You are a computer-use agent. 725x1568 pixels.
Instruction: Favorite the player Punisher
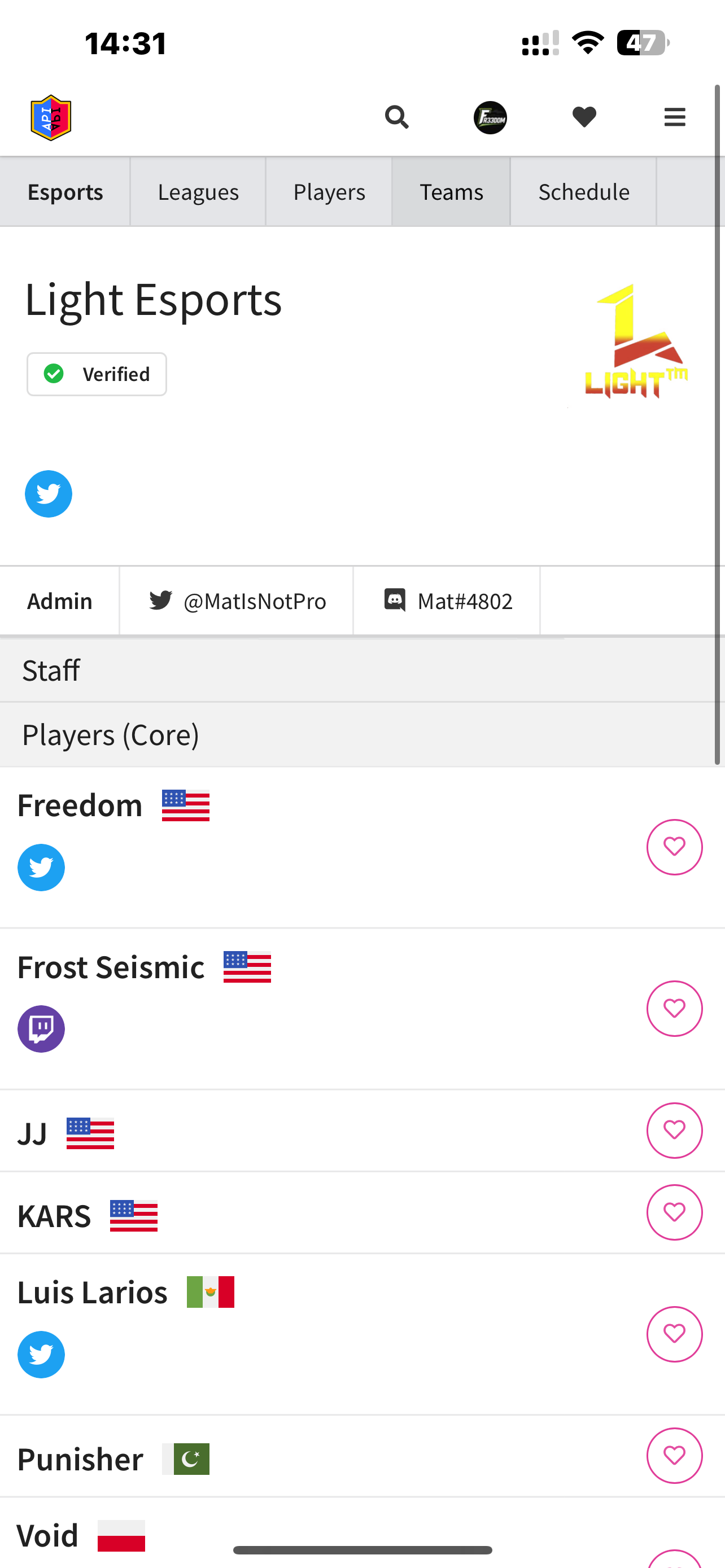(x=675, y=1455)
